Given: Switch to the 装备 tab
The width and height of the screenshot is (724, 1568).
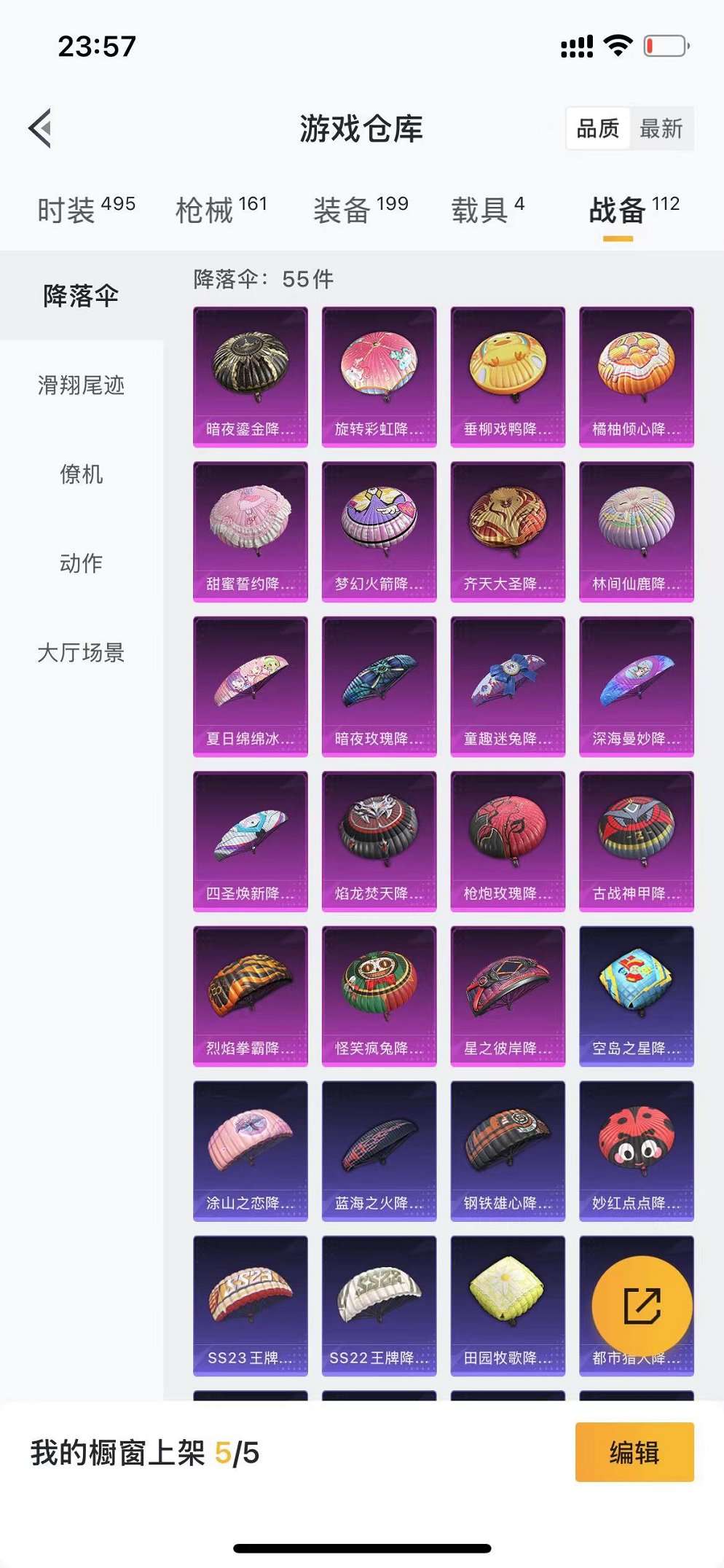Looking at the screenshot, I should pos(361,210).
